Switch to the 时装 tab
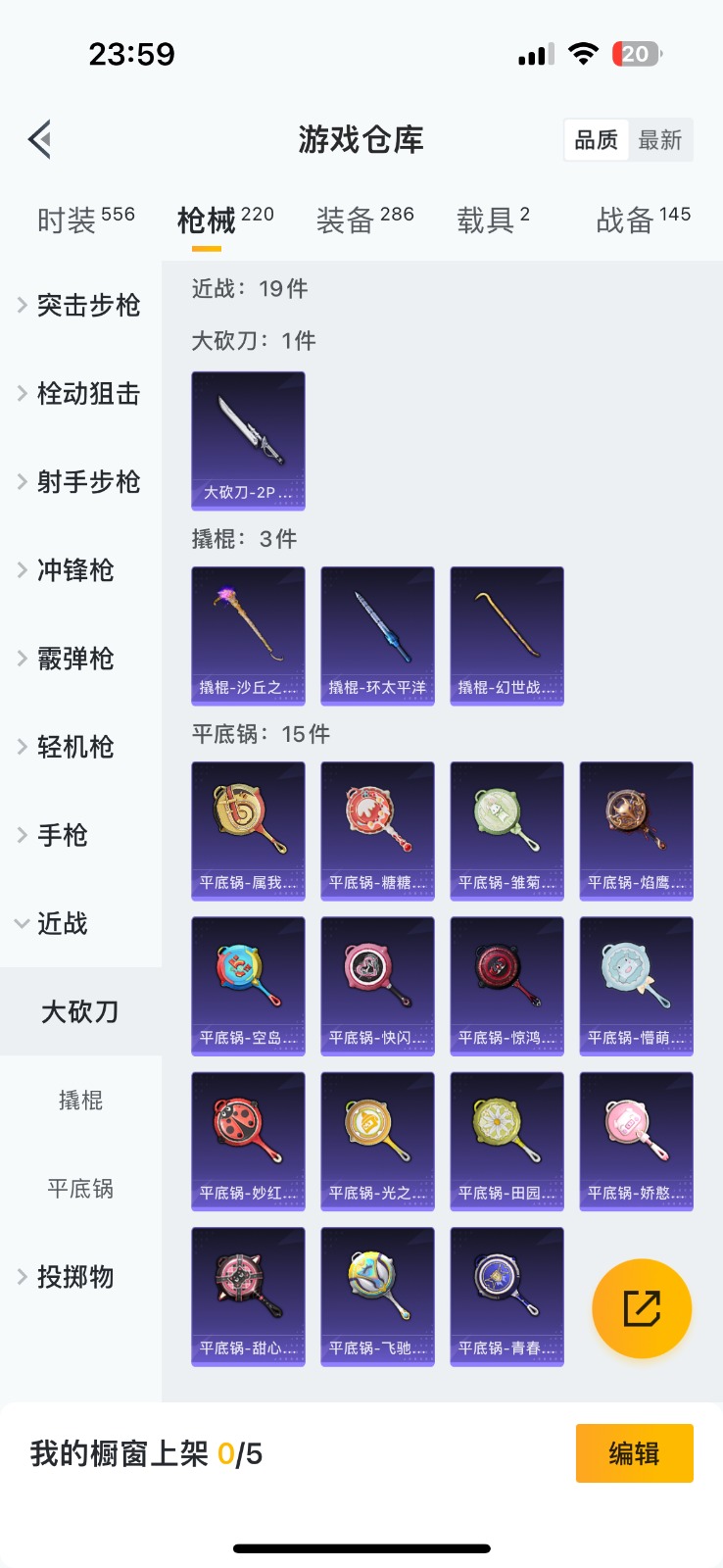Image resolution: width=723 pixels, height=1568 pixels. point(86,220)
